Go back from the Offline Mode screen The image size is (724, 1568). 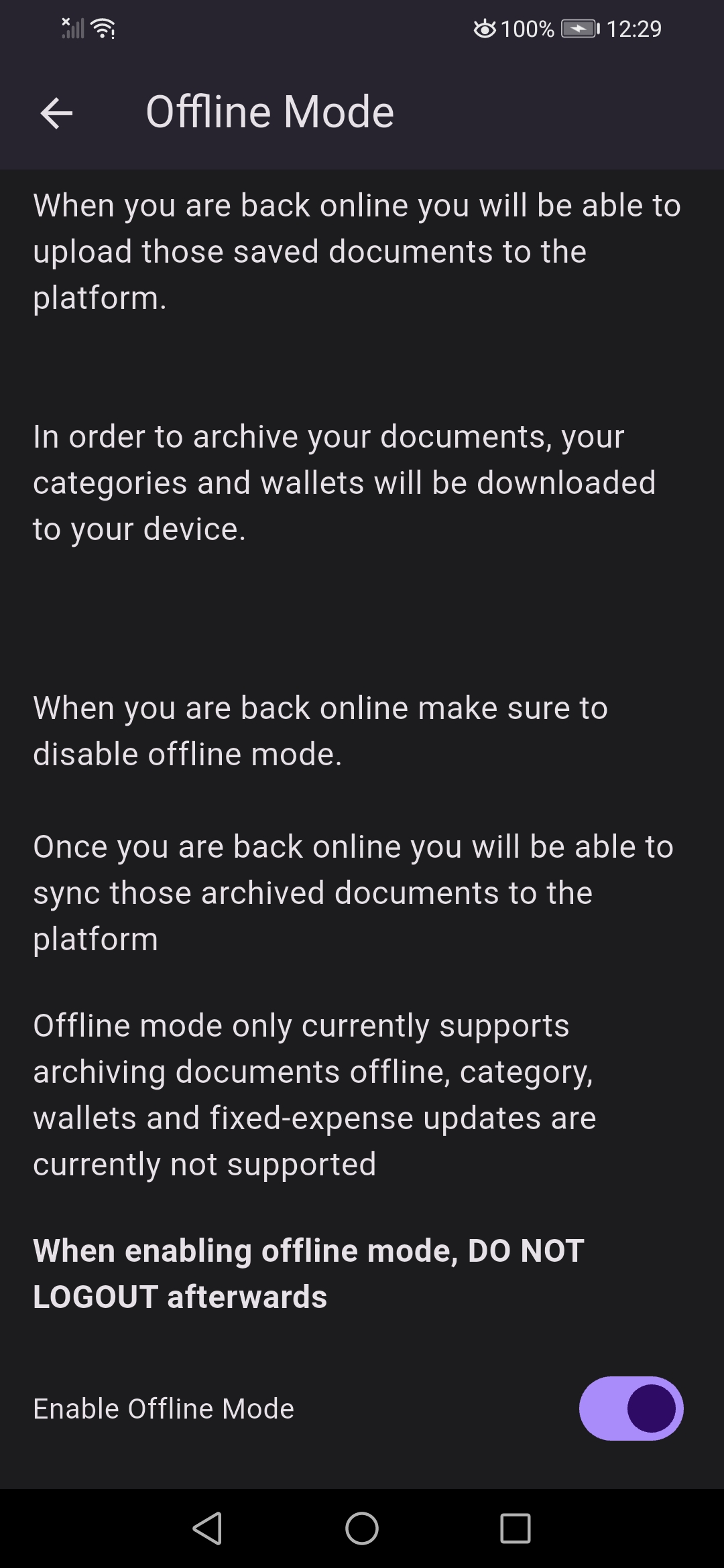point(56,113)
